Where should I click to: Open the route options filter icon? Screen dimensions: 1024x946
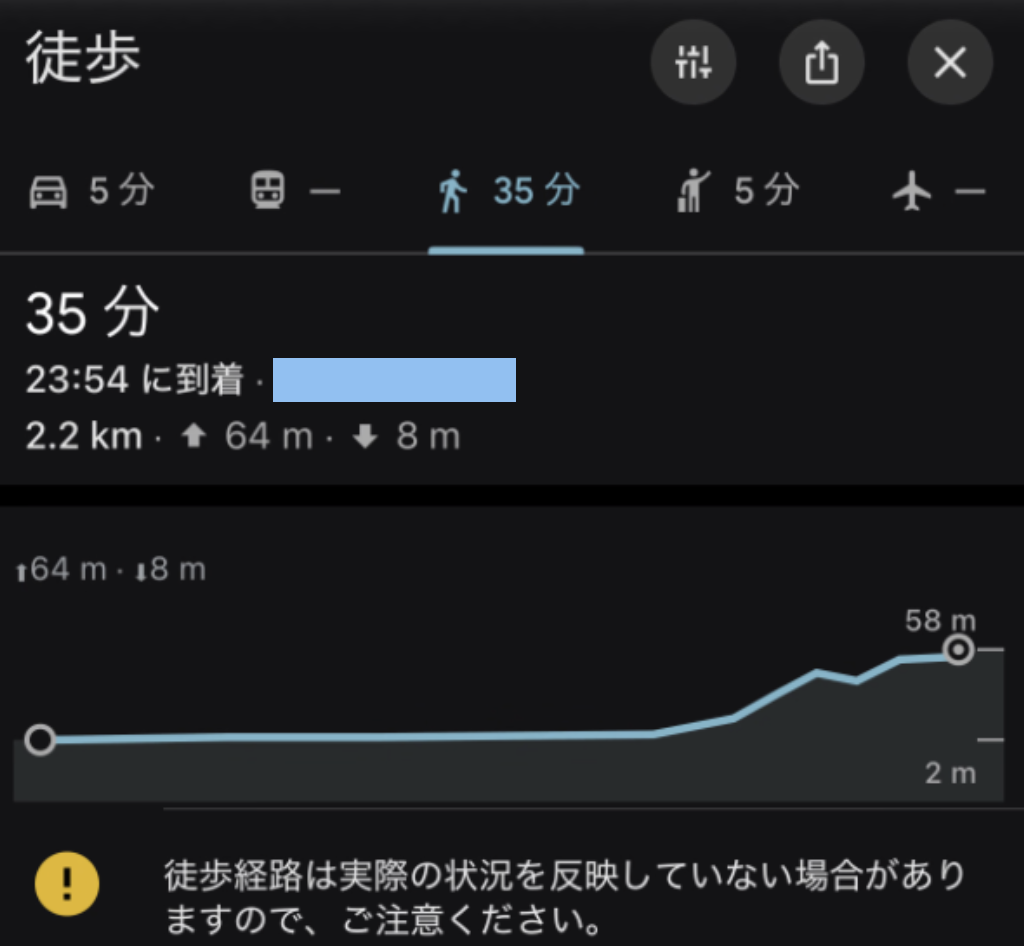point(693,63)
